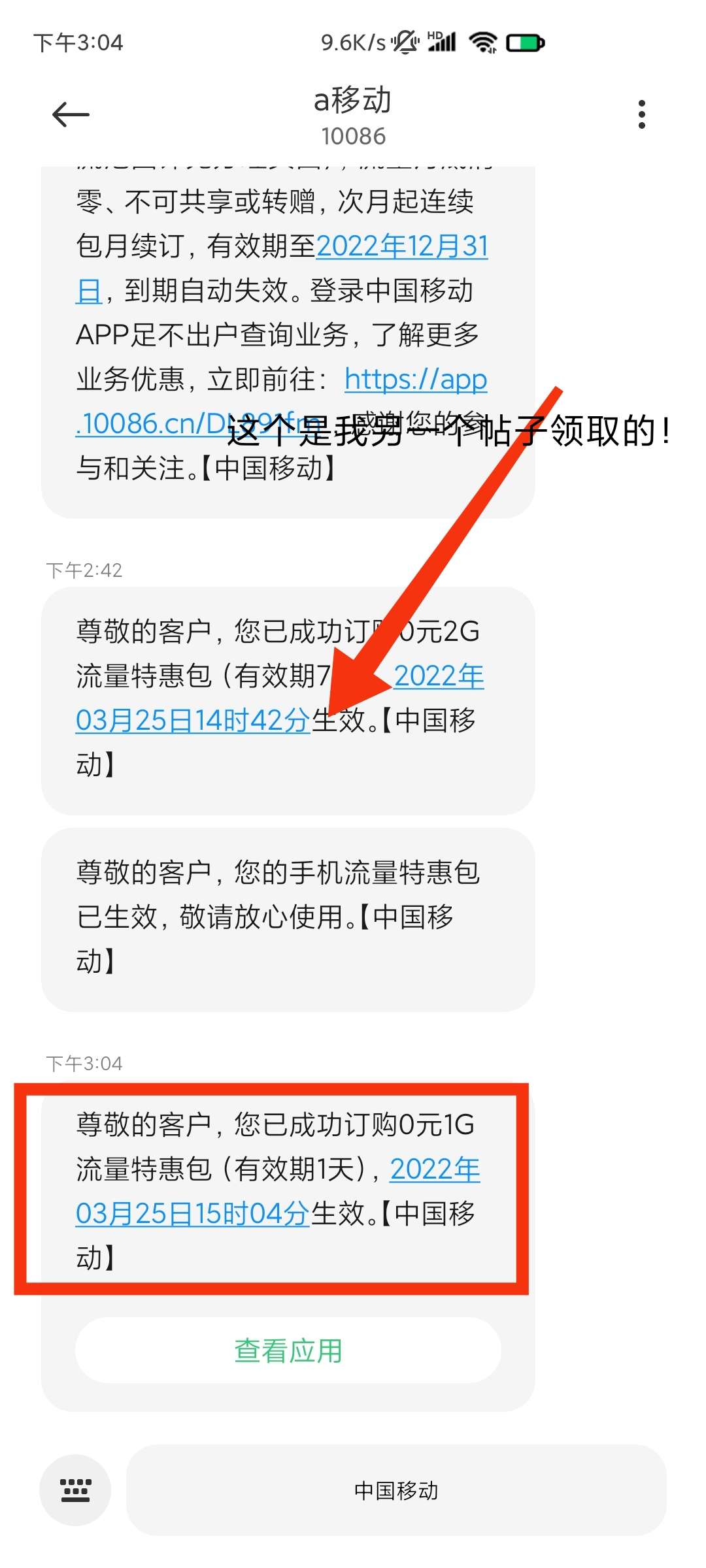This screenshot has width=706, height=1568.
Task: Tap the 查看应用 button
Action: [x=288, y=1350]
